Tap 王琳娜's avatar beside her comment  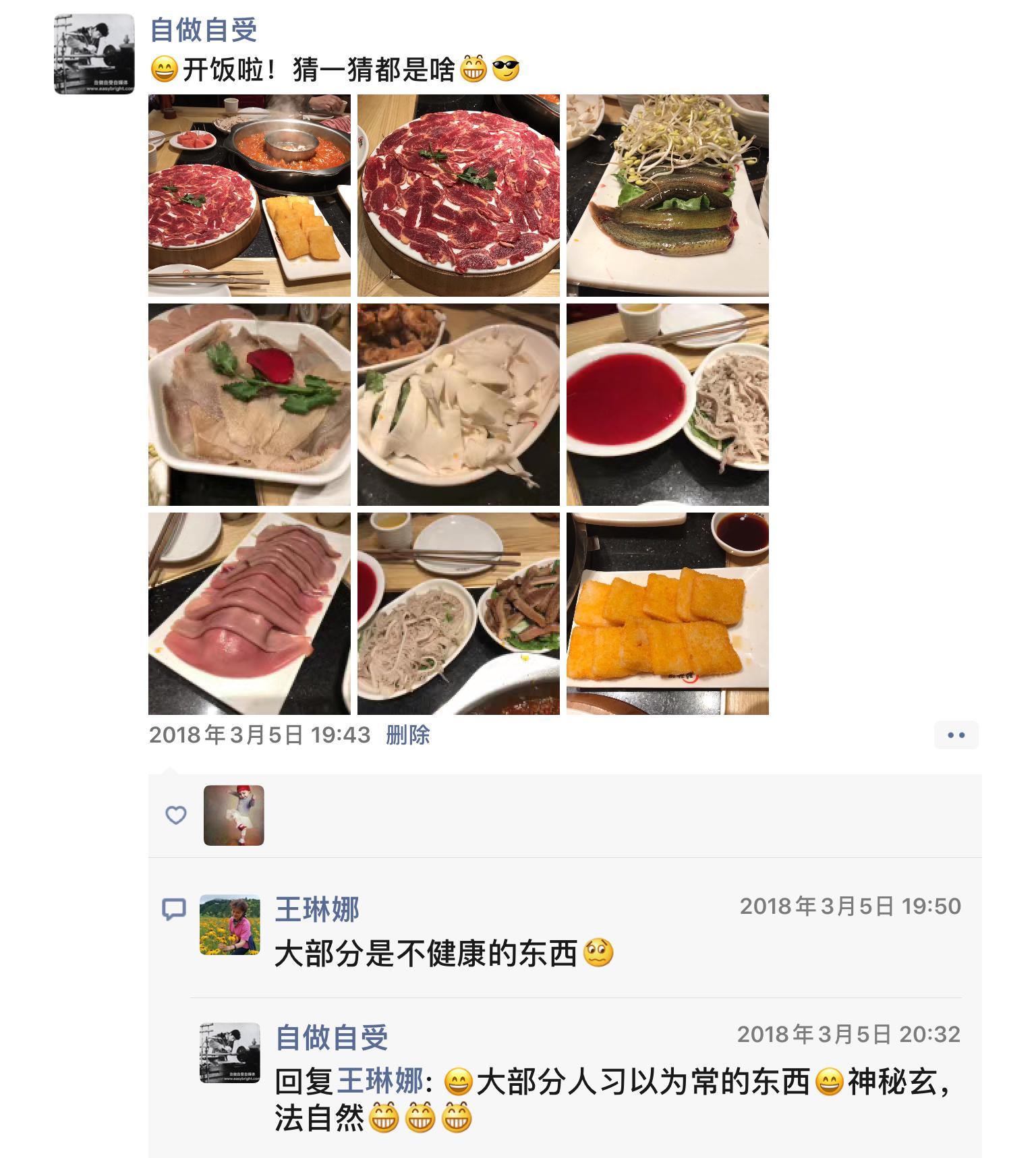(x=229, y=925)
